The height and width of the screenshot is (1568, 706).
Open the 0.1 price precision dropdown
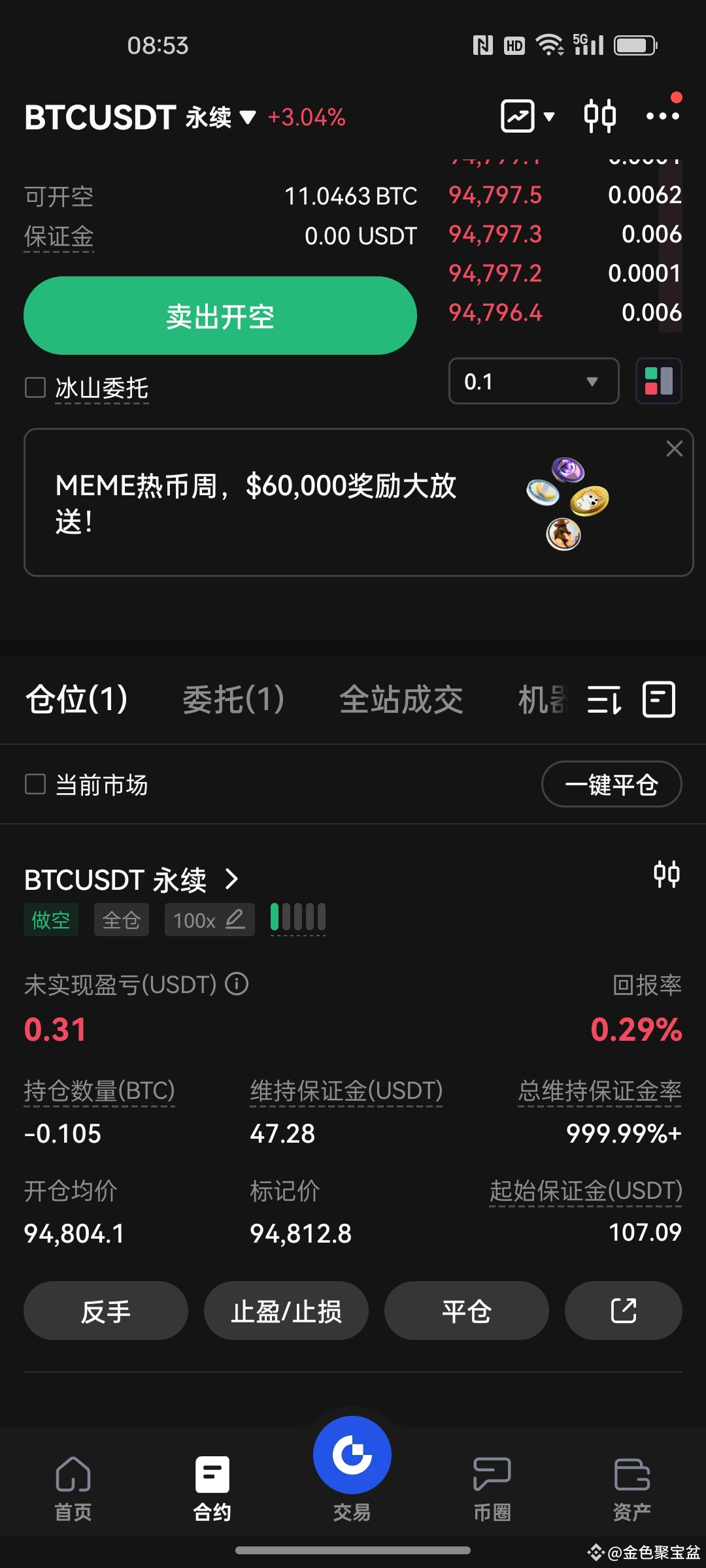pyautogui.click(x=533, y=381)
